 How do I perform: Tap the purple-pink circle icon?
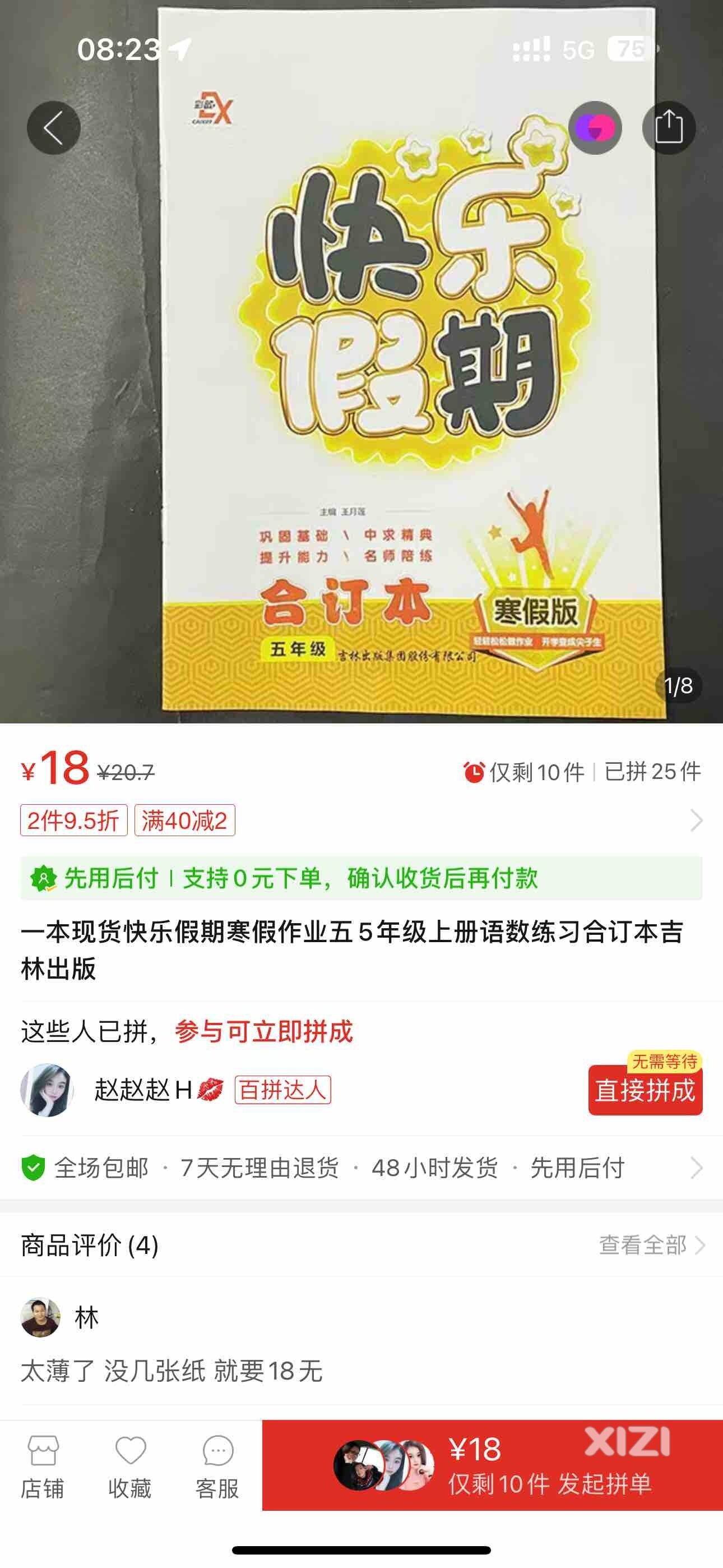(x=595, y=128)
